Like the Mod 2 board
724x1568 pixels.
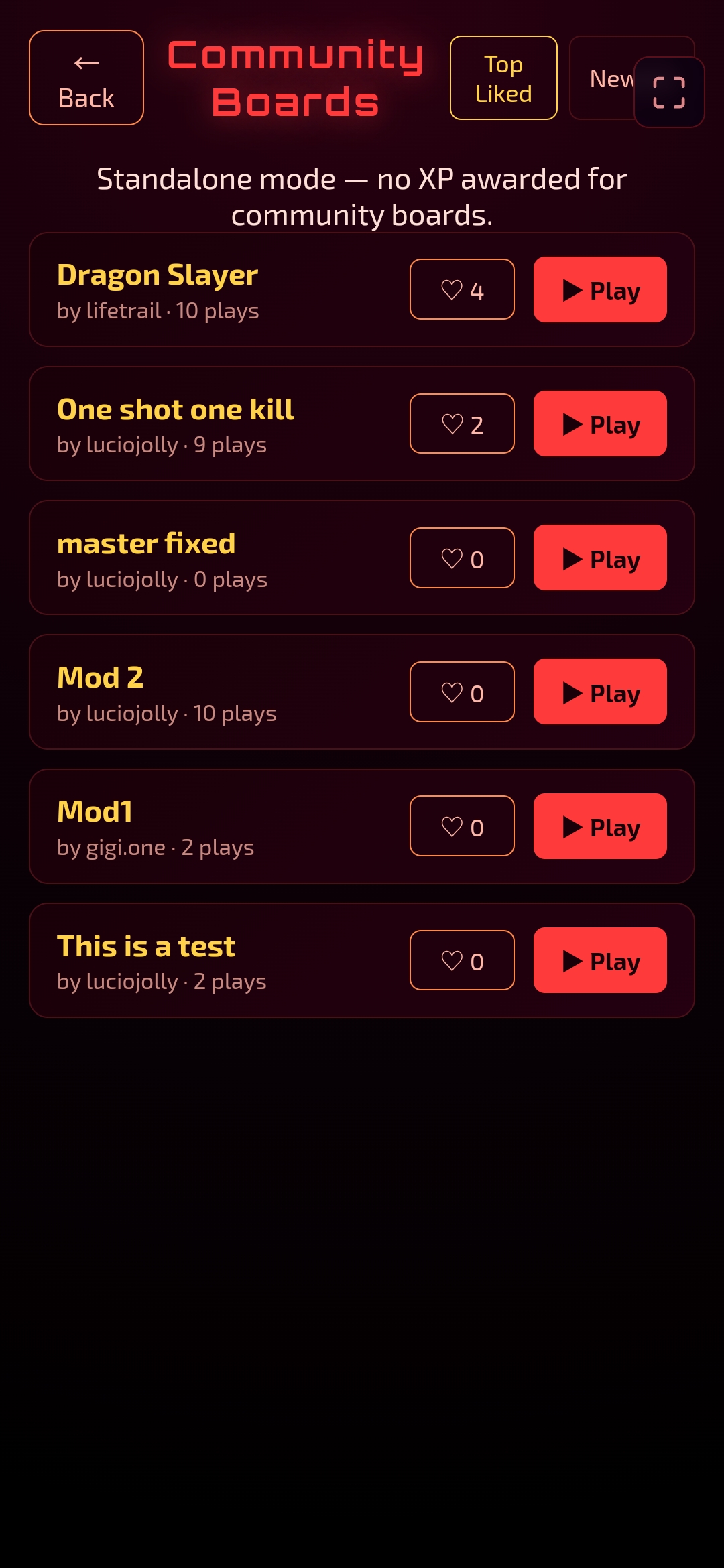tap(462, 692)
